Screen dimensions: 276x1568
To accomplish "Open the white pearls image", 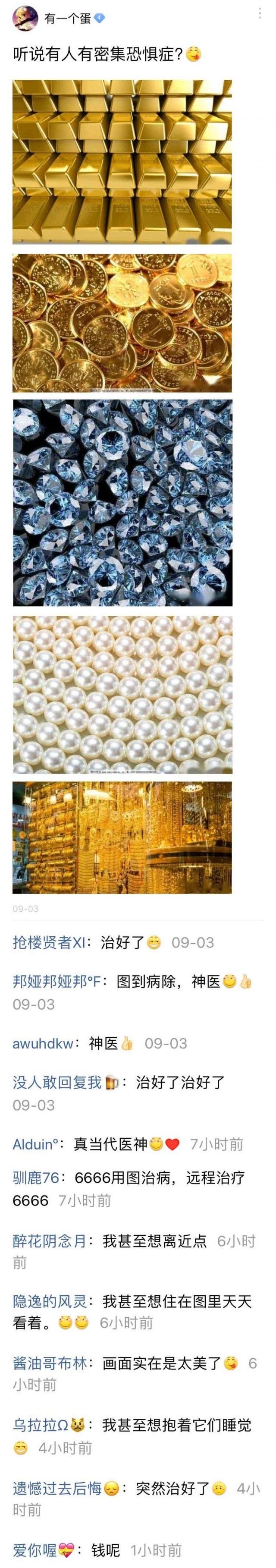I will point(122,695).
